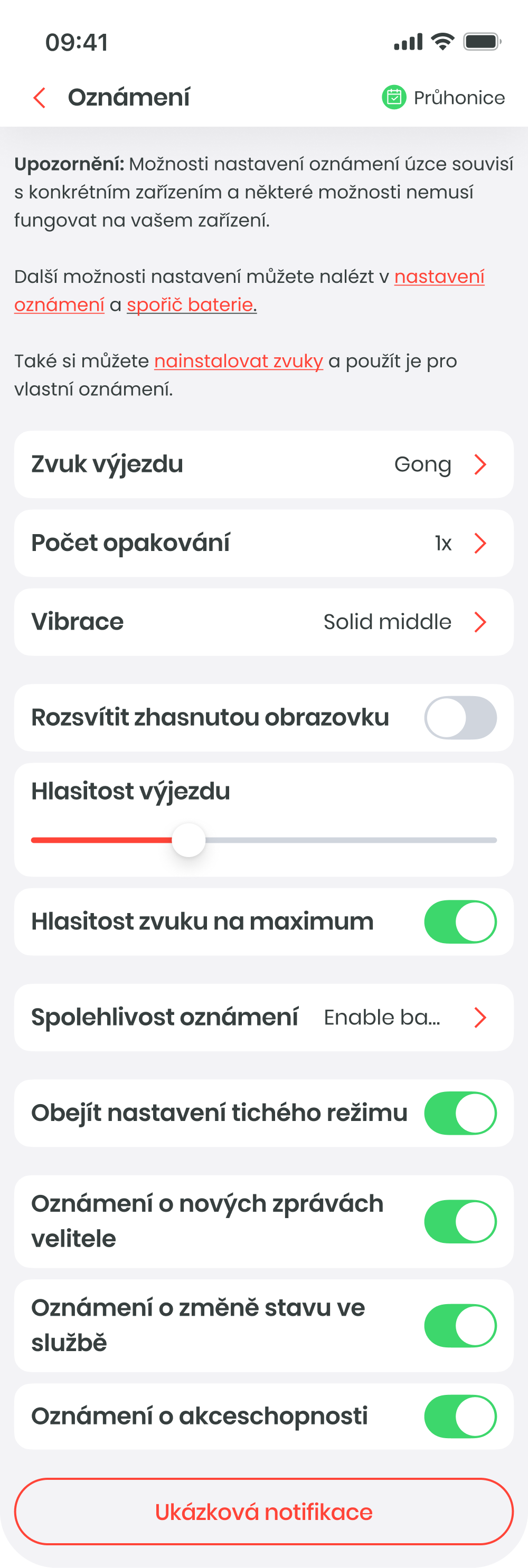Viewport: 528px width, 1568px height.
Task: Tap the chevron next to Enable ba…
Action: (x=480, y=1017)
